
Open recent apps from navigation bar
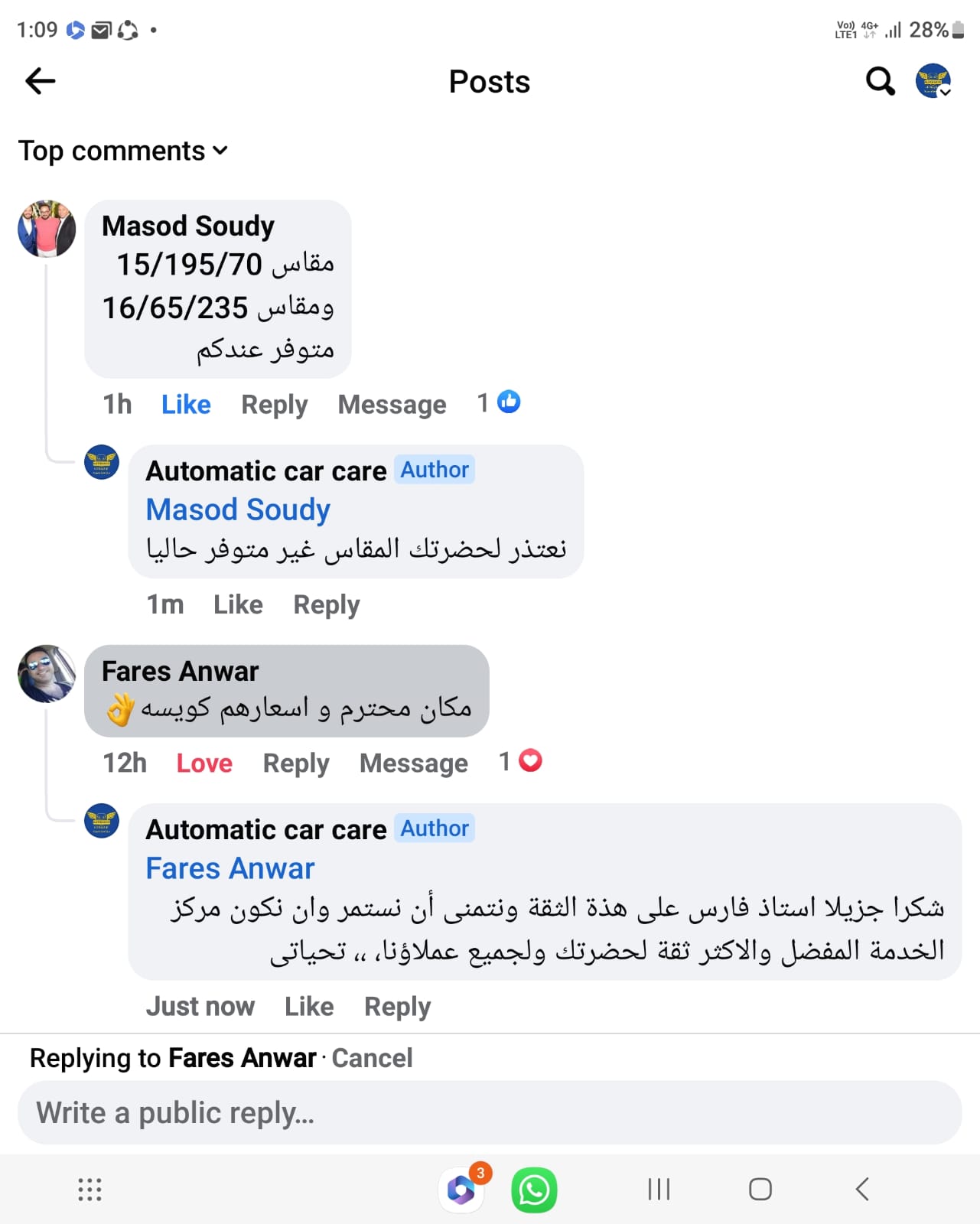coord(659,1189)
